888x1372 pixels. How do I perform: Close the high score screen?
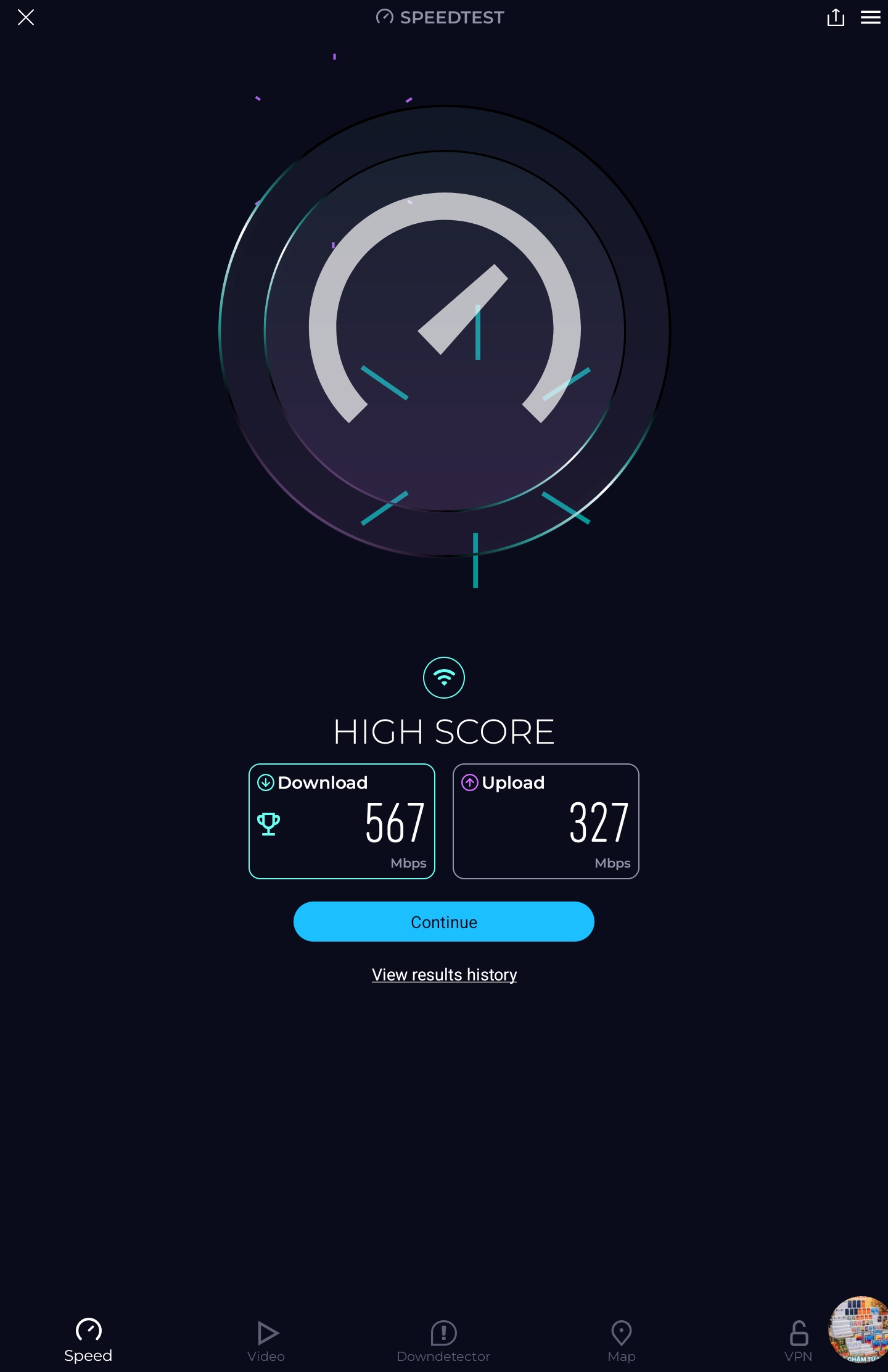[x=26, y=17]
